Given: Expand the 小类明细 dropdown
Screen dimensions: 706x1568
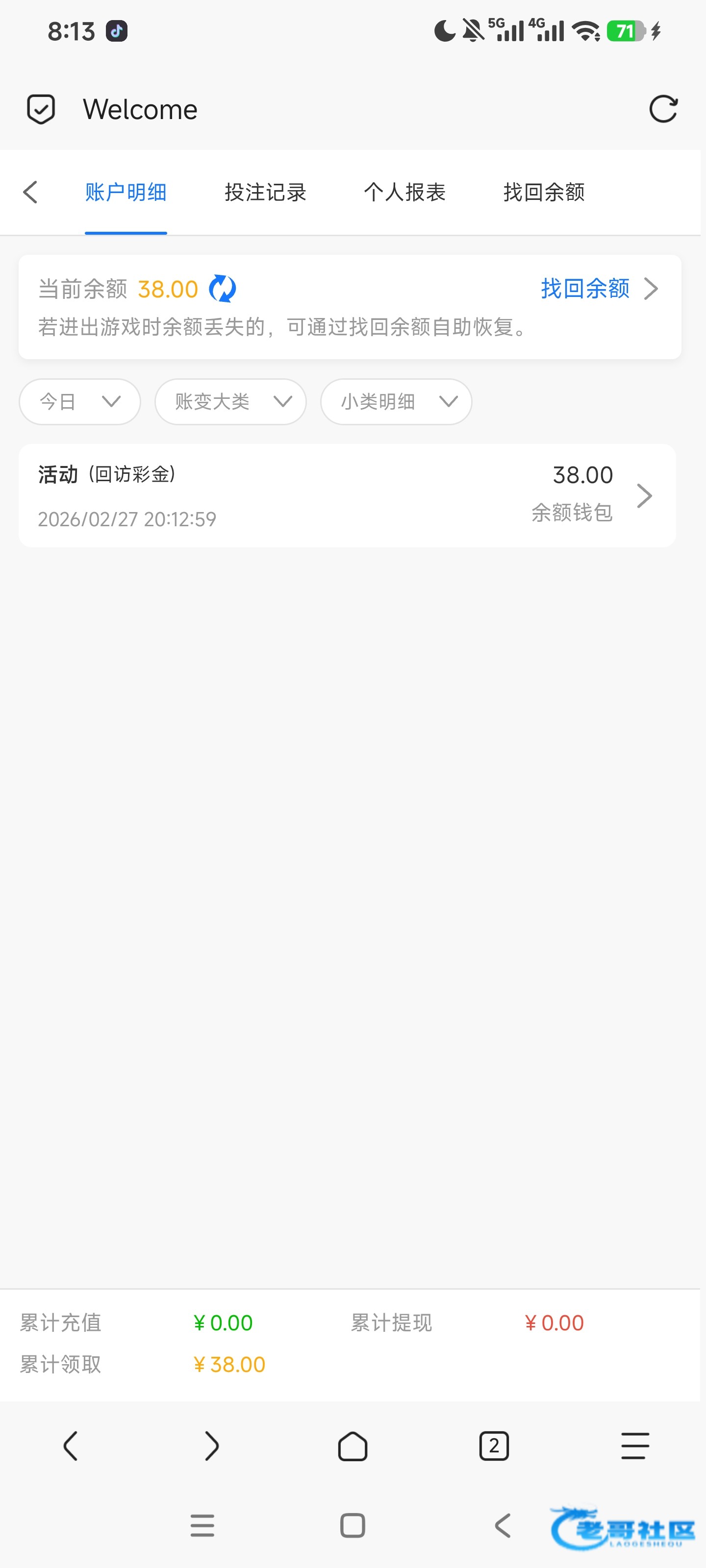Looking at the screenshot, I should click(x=396, y=402).
